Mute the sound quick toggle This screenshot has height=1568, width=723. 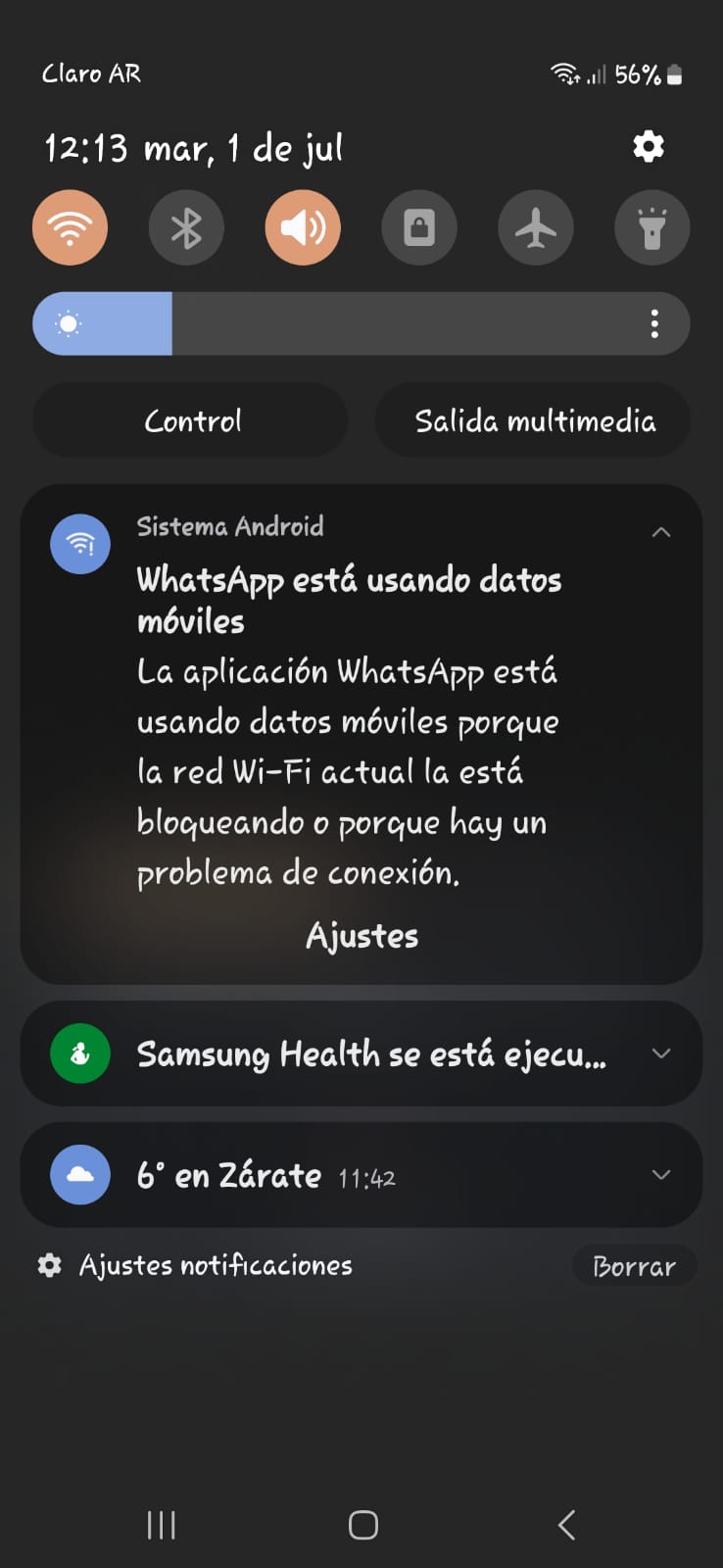pyautogui.click(x=303, y=228)
